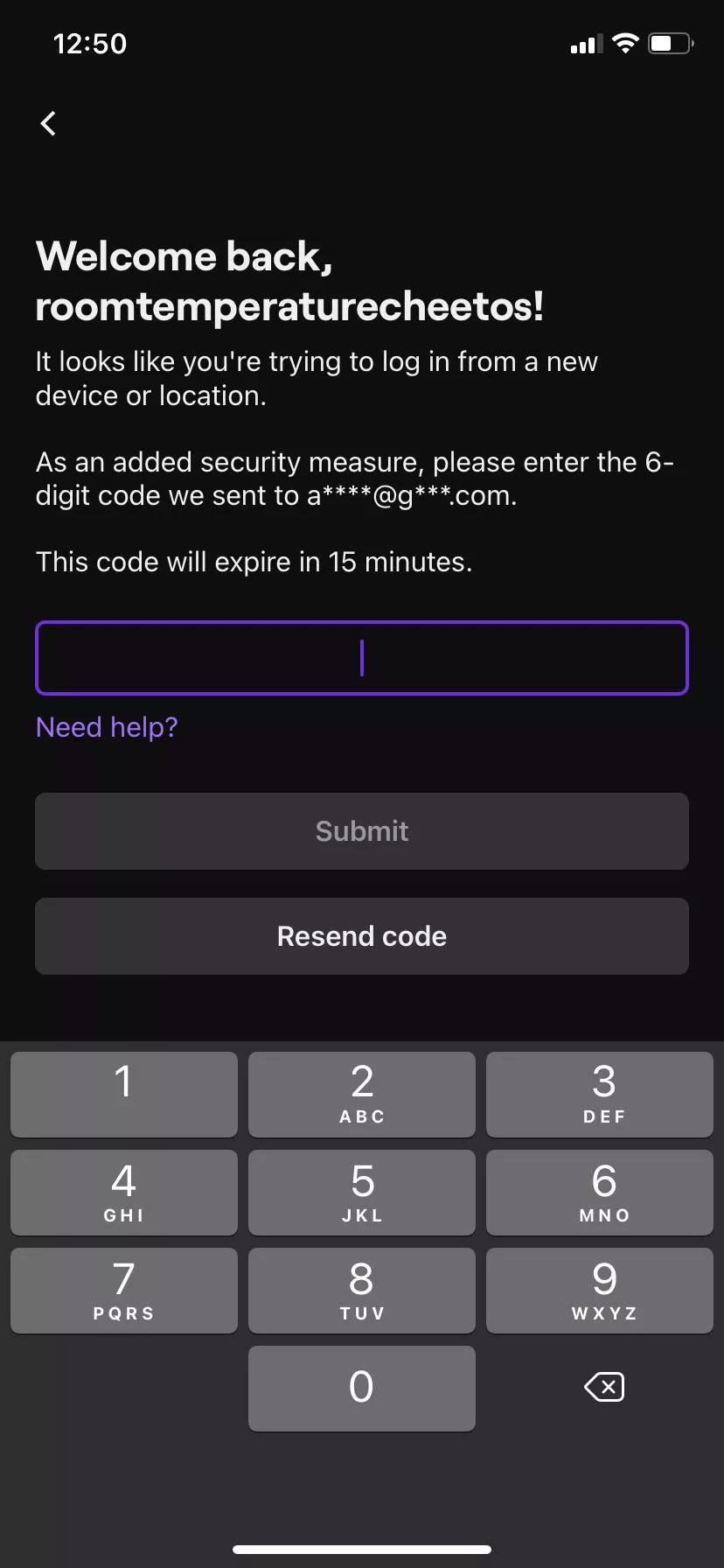Tap the Submit button
The image size is (724, 1568).
(362, 831)
